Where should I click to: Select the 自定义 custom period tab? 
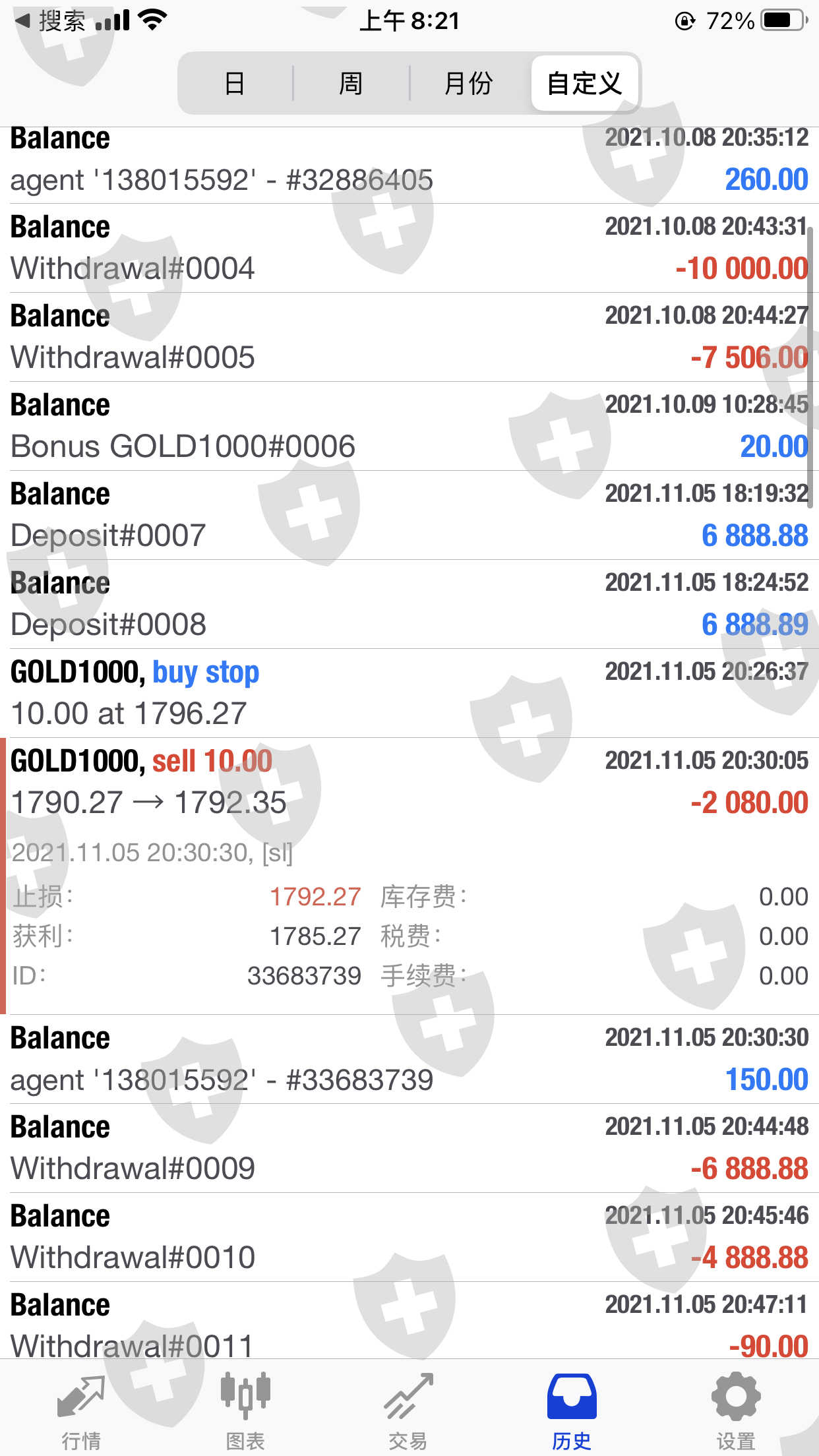584,83
